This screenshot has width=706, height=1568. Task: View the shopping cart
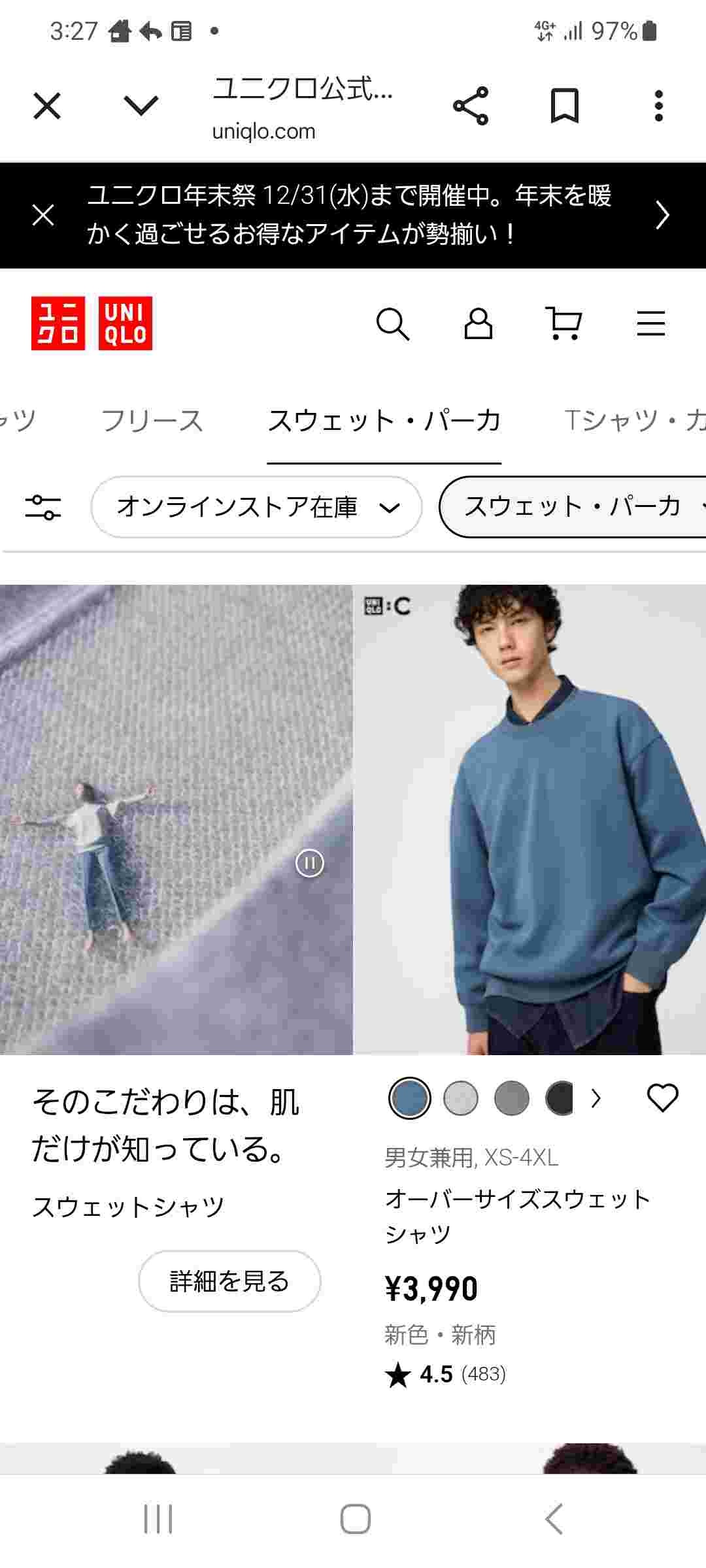[x=563, y=324]
